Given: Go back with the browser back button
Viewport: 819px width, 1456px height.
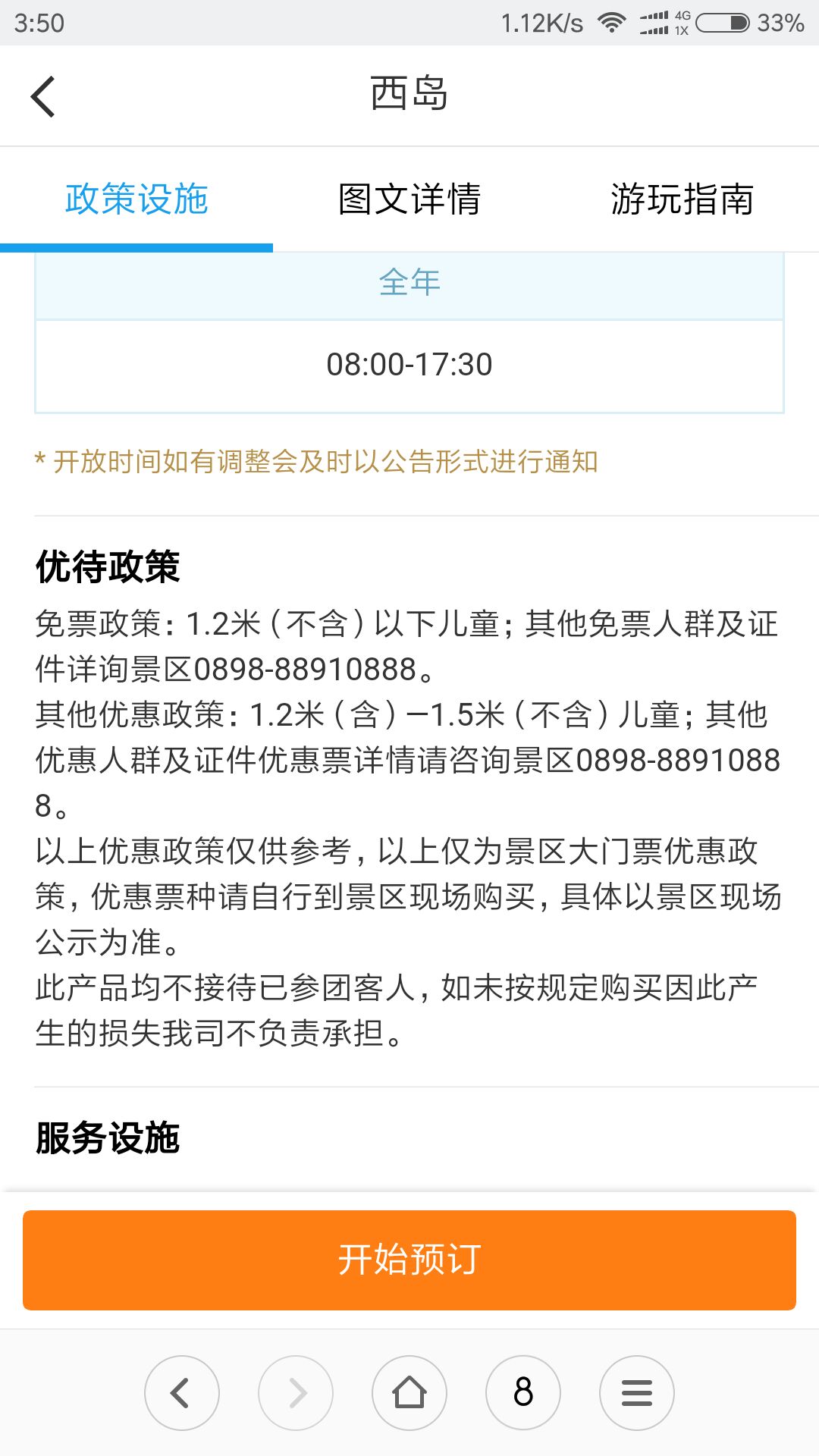Looking at the screenshot, I should coord(182,1393).
